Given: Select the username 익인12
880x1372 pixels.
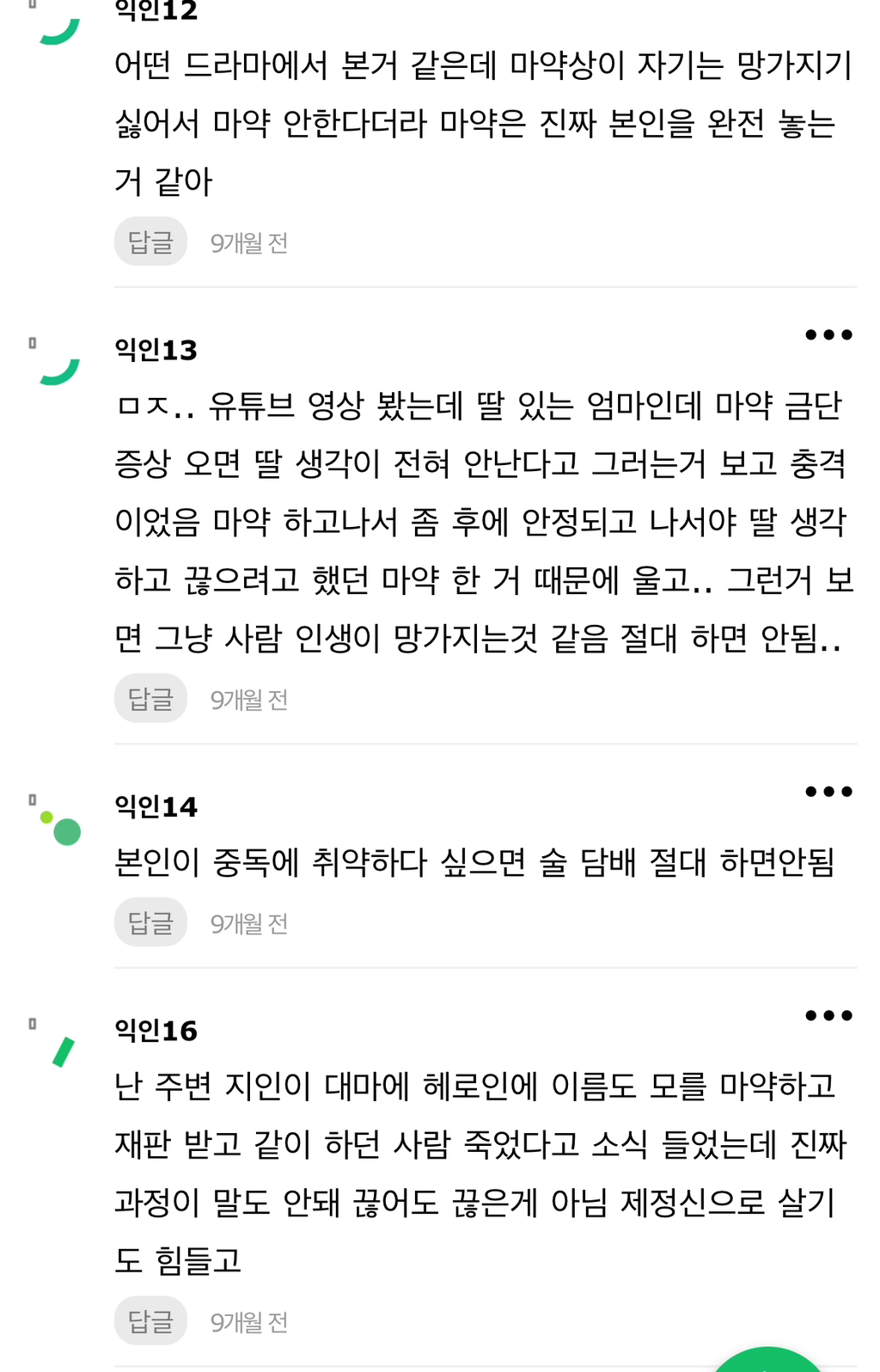Looking at the screenshot, I should tap(155, 9).
